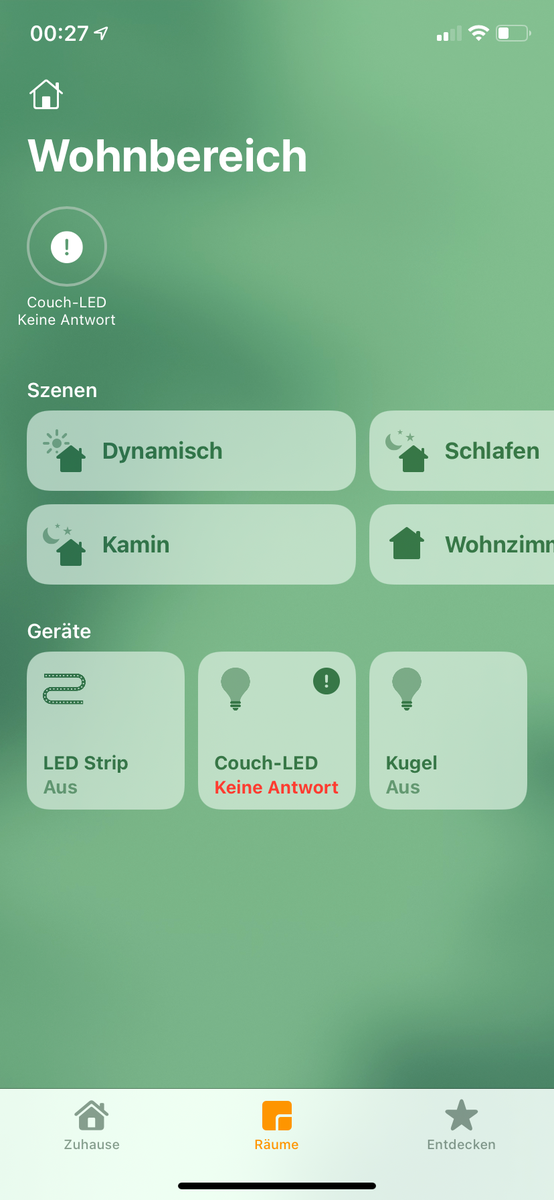Start the Kamin scene
Viewport: 554px width, 1200px height.
click(x=191, y=545)
